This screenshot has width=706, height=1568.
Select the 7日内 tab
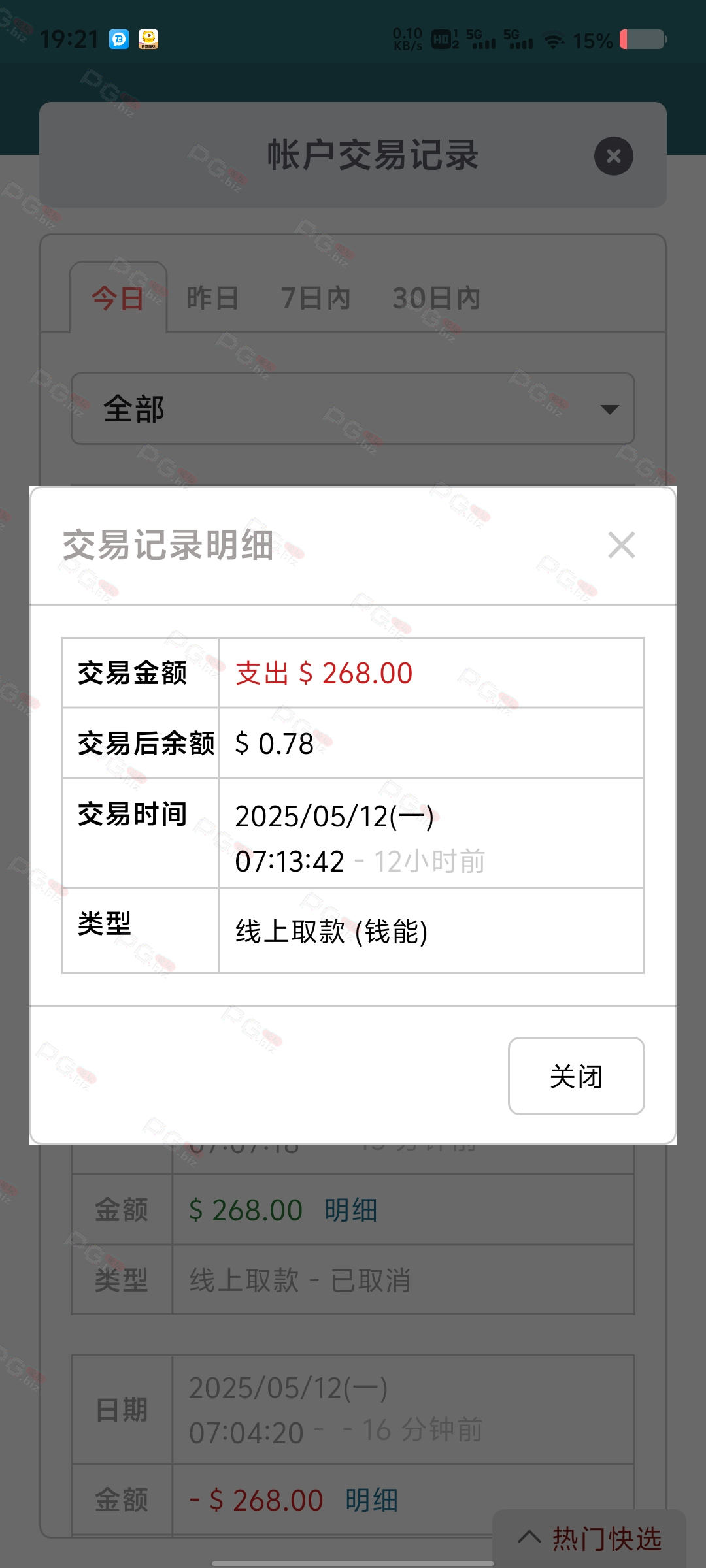point(316,298)
